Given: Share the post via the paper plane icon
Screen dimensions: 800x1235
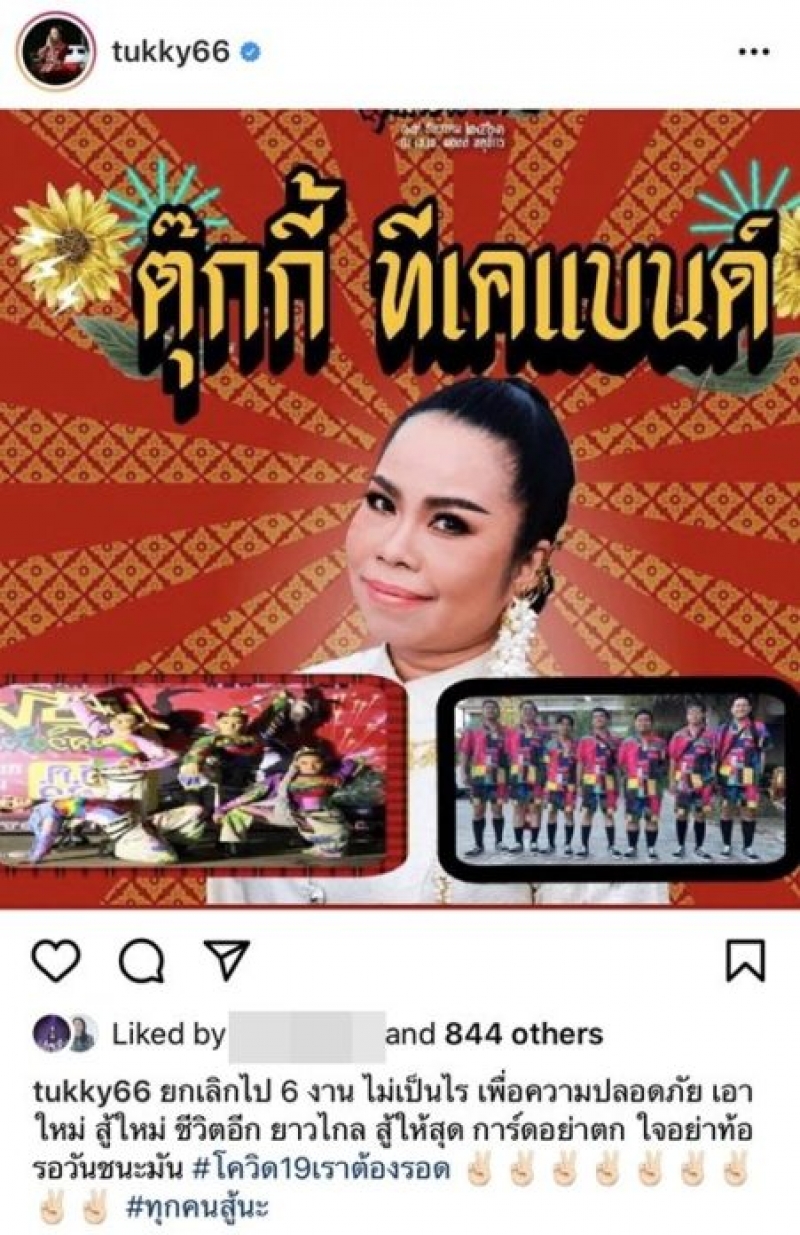Looking at the screenshot, I should pos(226,961).
